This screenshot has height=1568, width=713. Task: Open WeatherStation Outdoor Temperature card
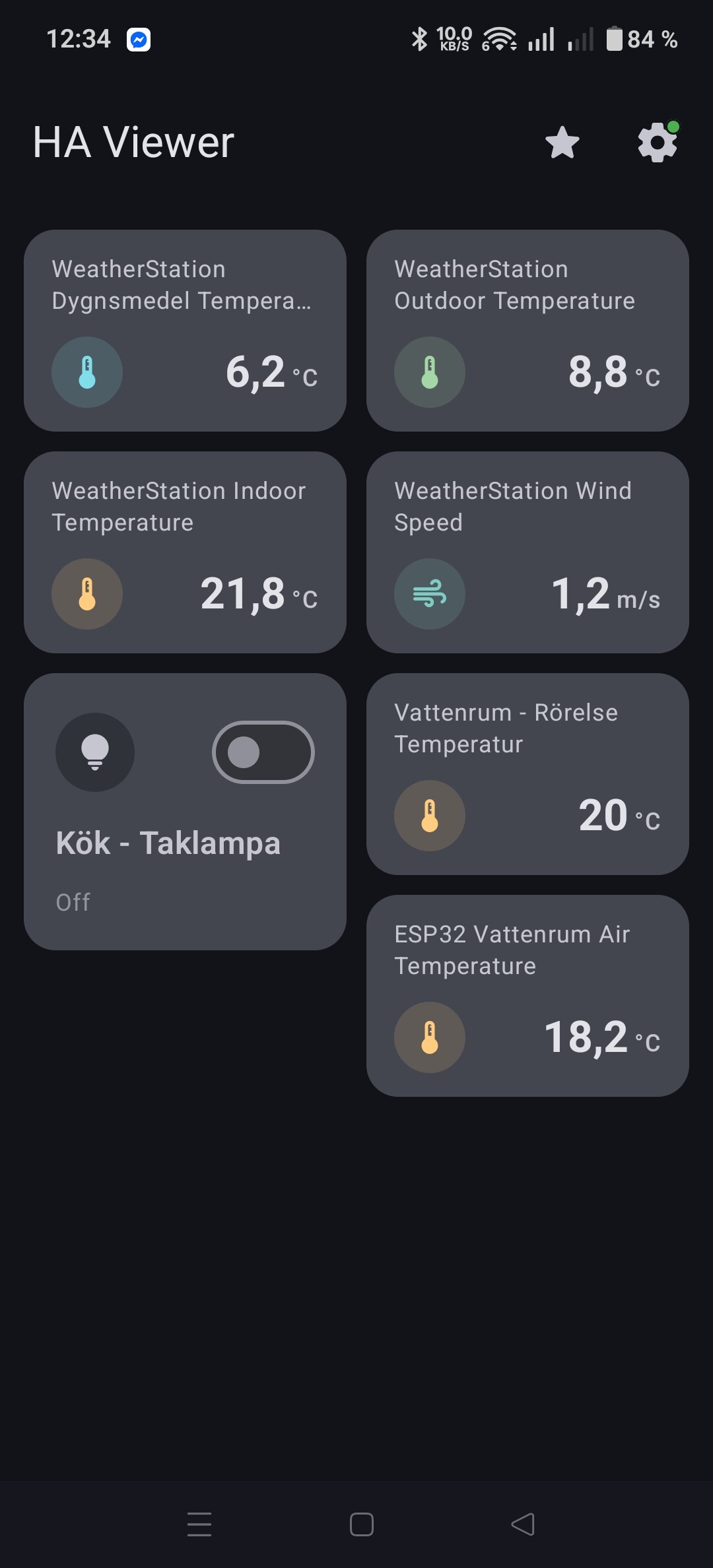pyautogui.click(x=527, y=331)
